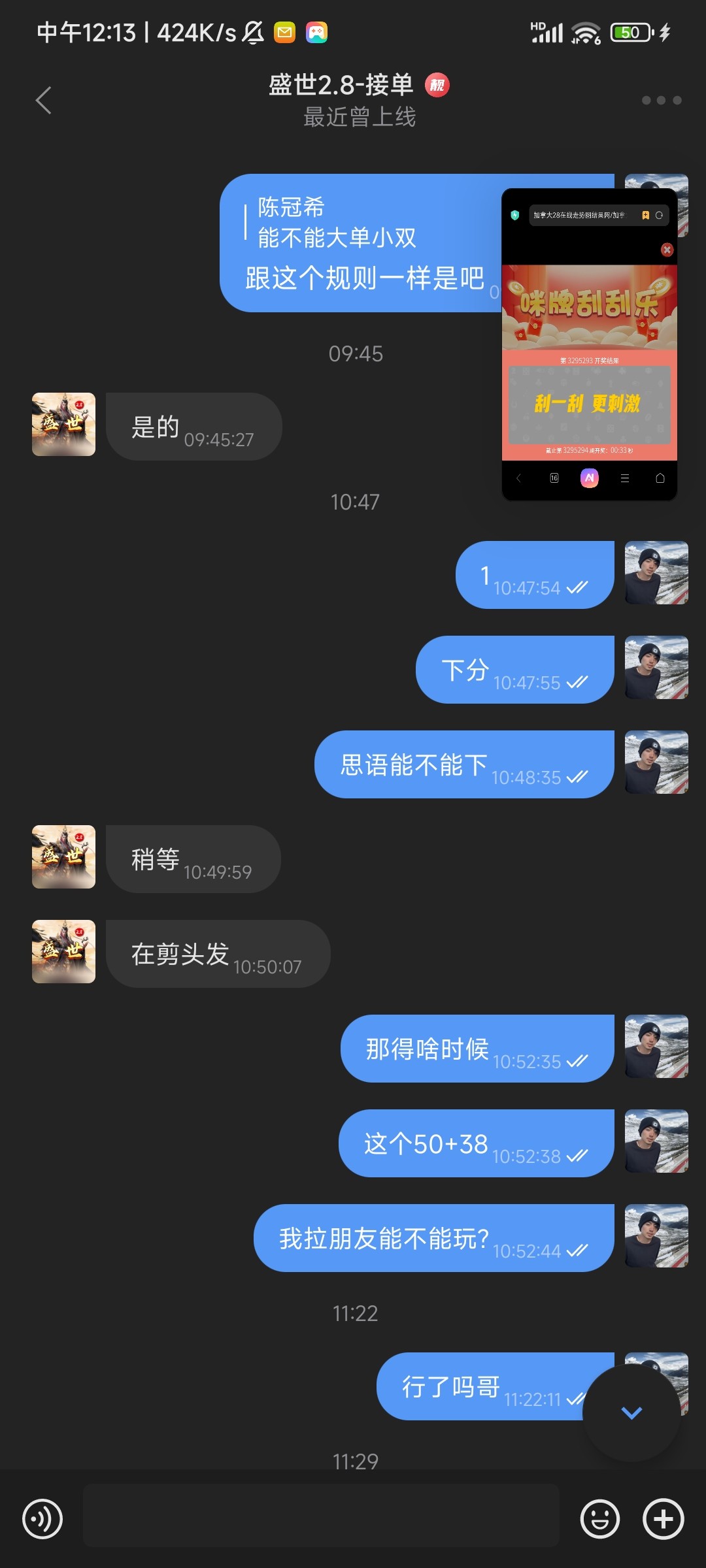Screen dimensions: 706x1568
Task: Open the three-dot overflow menu
Action: tap(661, 100)
